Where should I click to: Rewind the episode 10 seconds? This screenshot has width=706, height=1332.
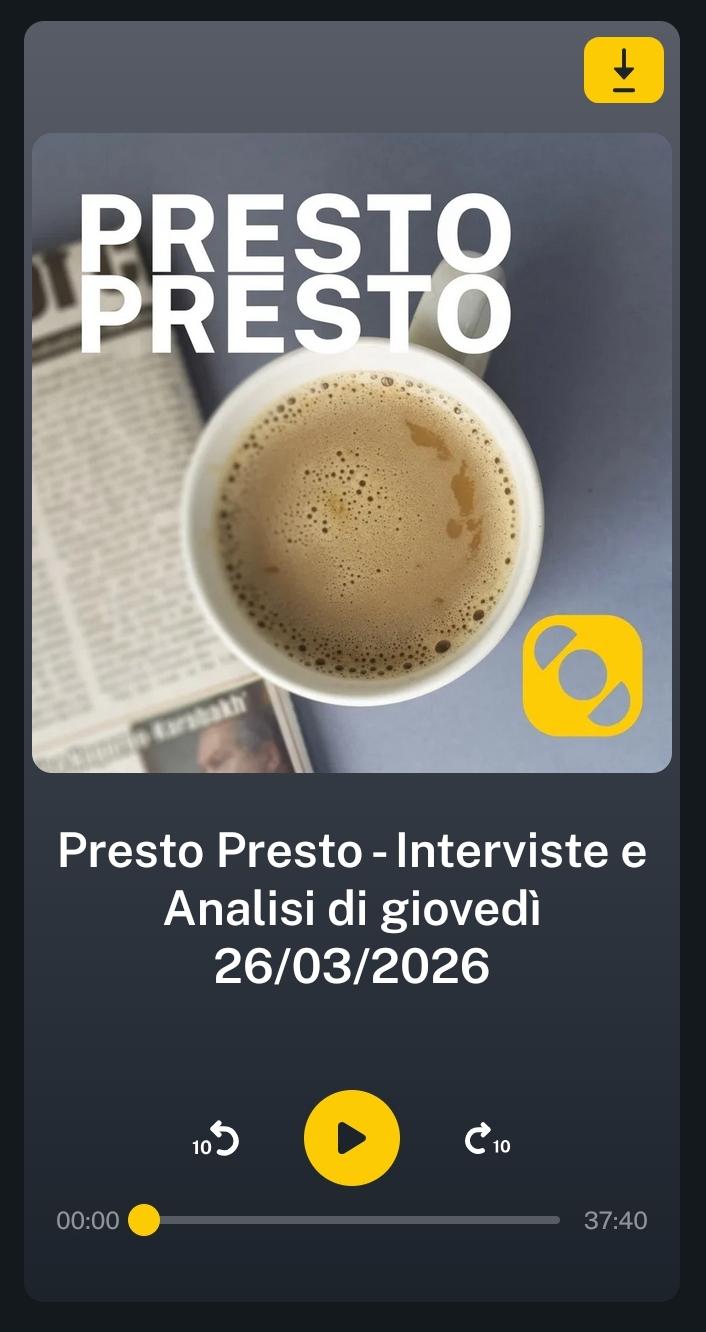pyautogui.click(x=217, y=1140)
